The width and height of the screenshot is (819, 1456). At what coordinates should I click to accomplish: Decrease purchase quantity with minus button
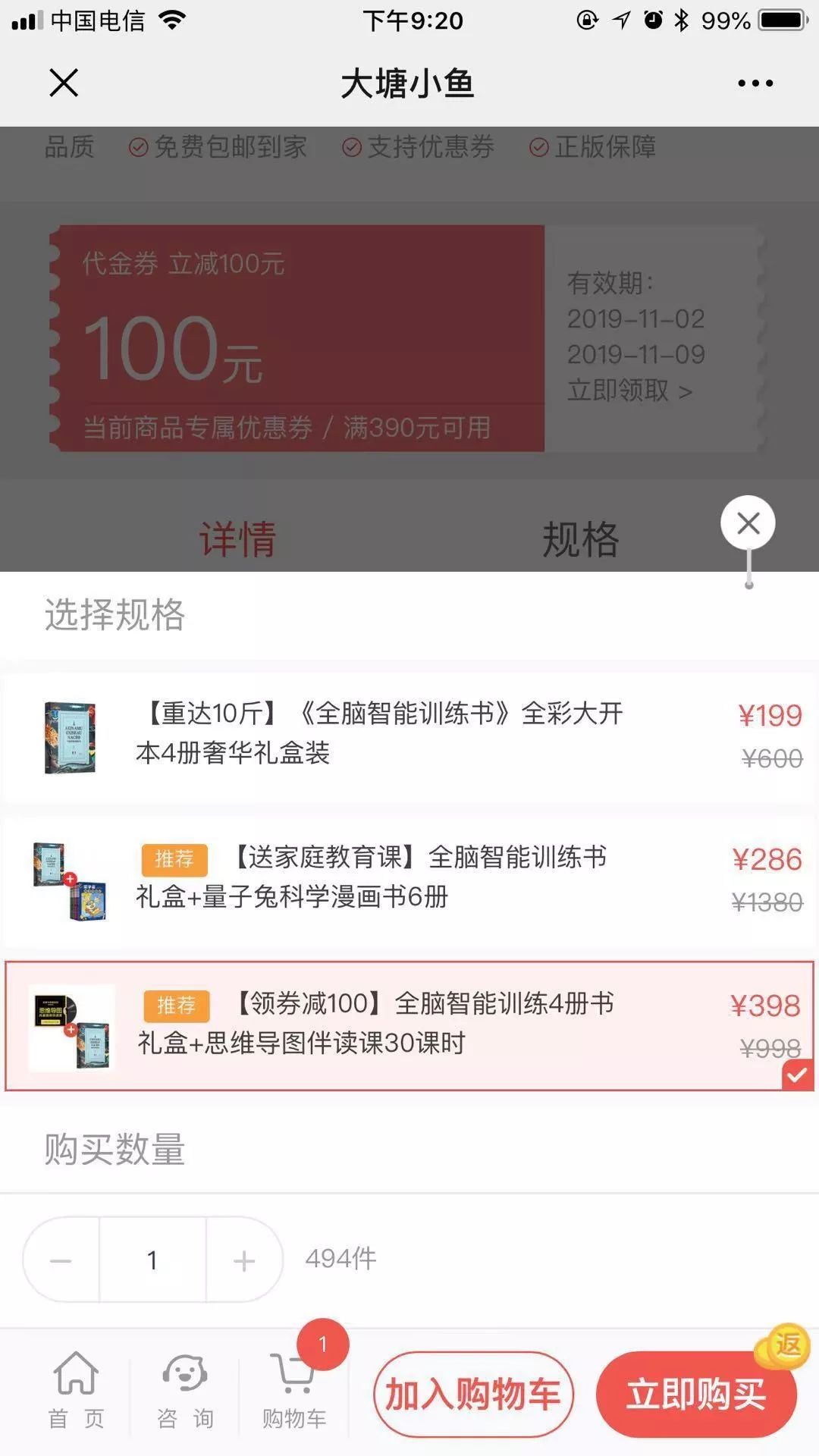coord(61,1260)
